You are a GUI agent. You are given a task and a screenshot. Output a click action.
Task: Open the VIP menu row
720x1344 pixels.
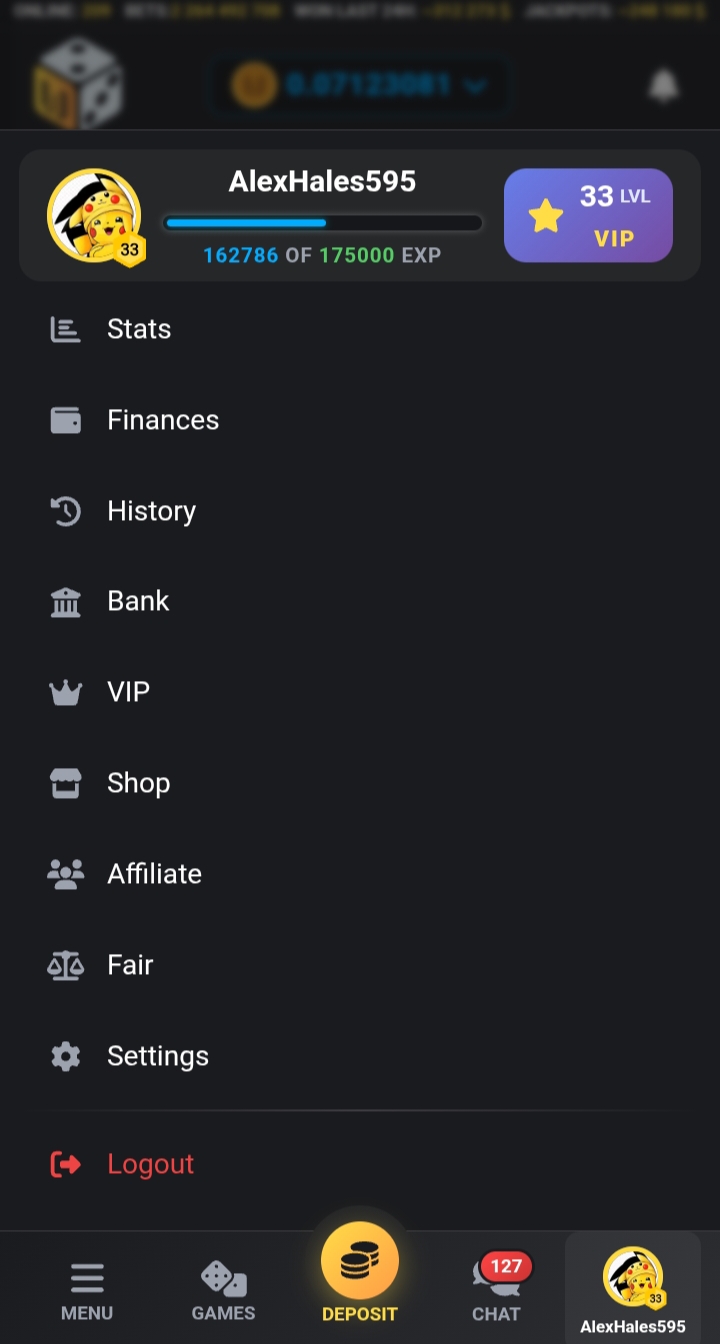128,692
